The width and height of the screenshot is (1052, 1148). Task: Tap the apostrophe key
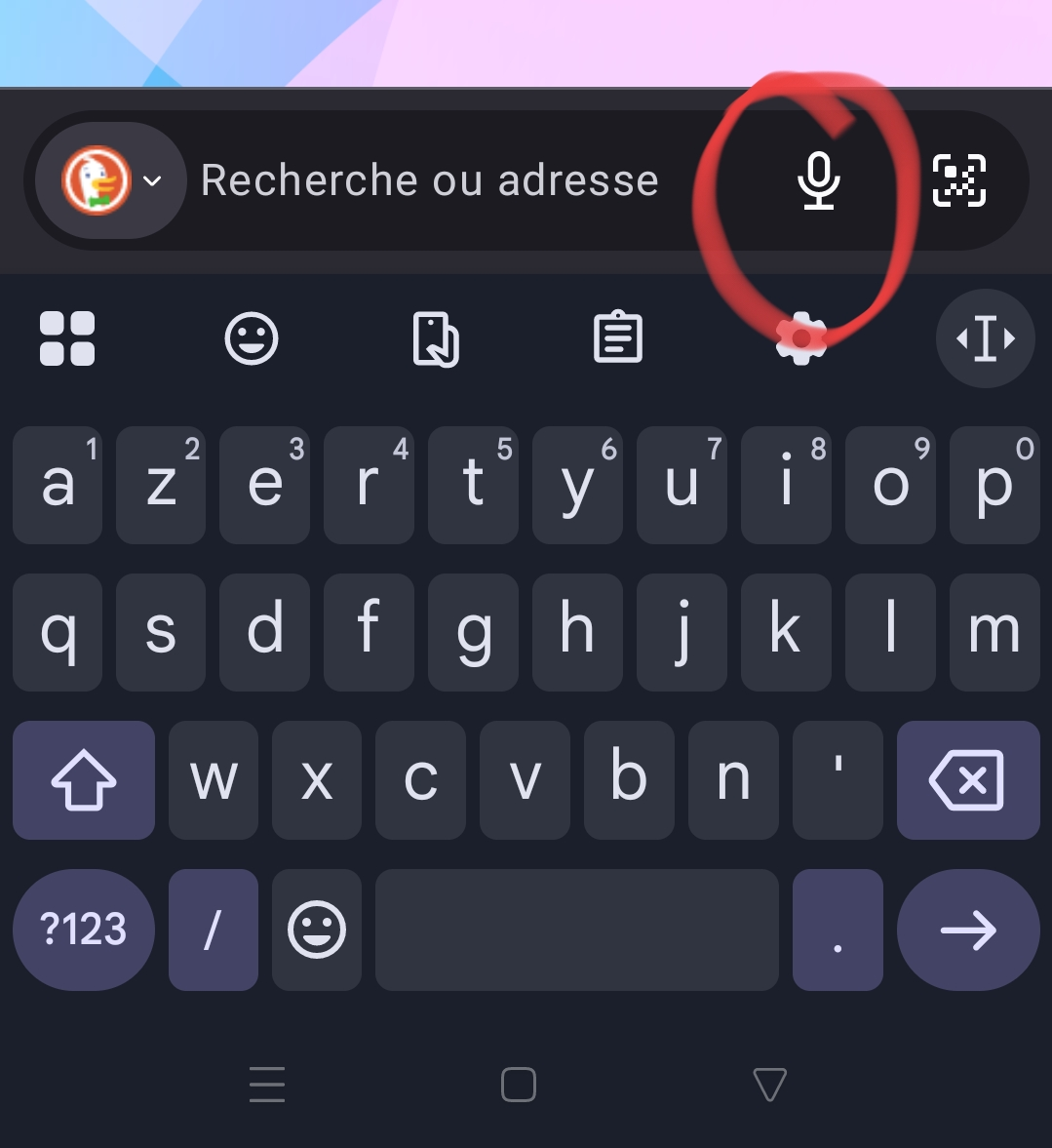838,779
